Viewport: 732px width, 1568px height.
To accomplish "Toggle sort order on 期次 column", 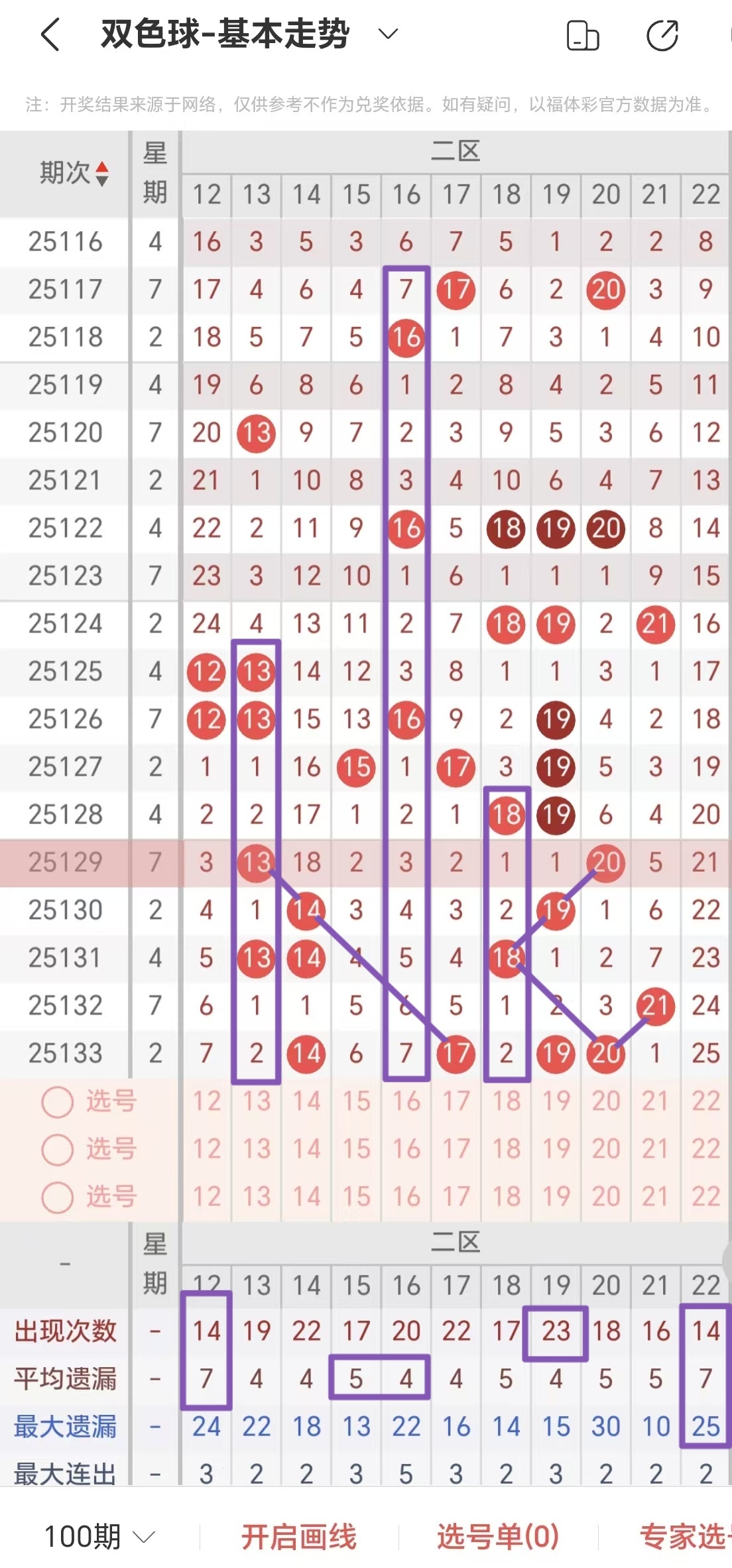I will click(x=74, y=174).
